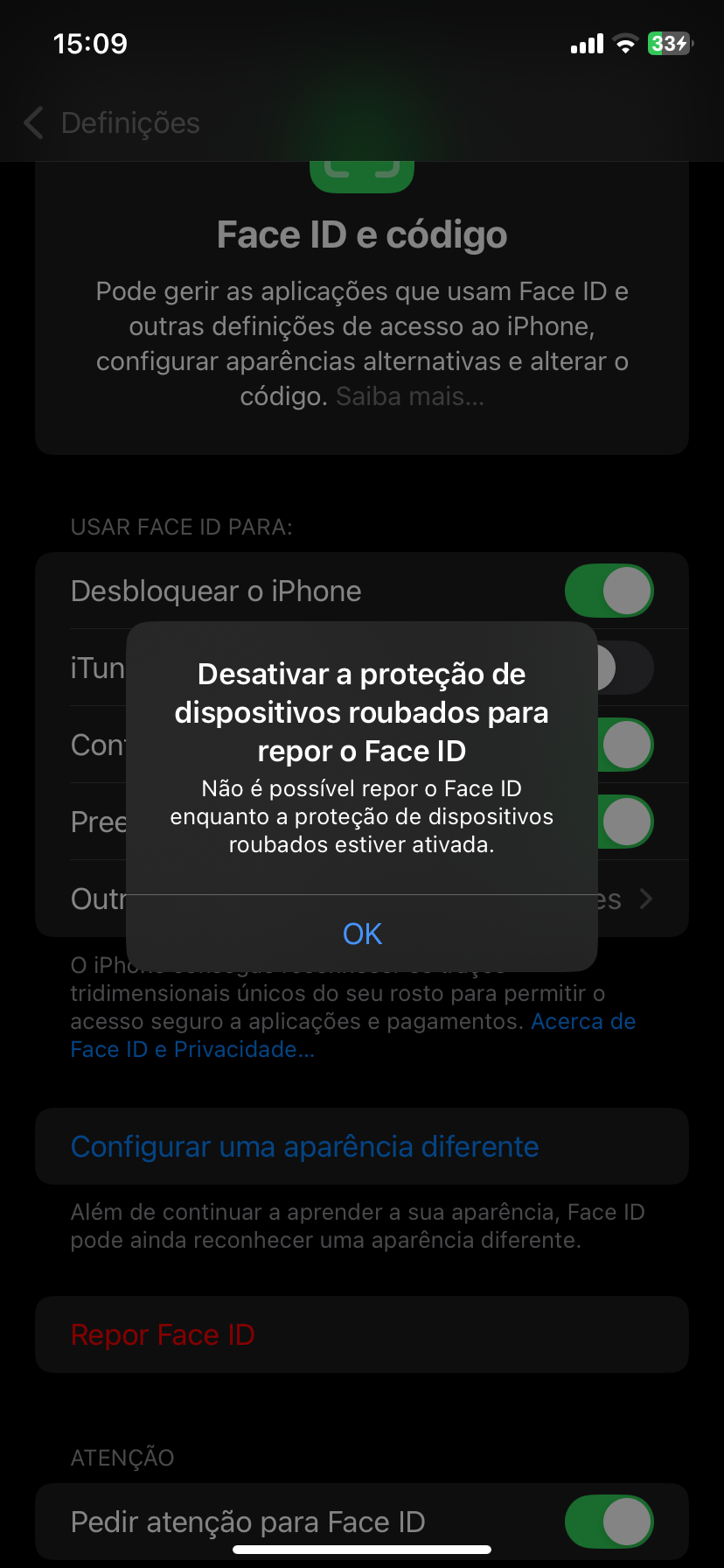Image resolution: width=724 pixels, height=1568 pixels.
Task: Open the Saiba mais link
Action: coord(409,396)
